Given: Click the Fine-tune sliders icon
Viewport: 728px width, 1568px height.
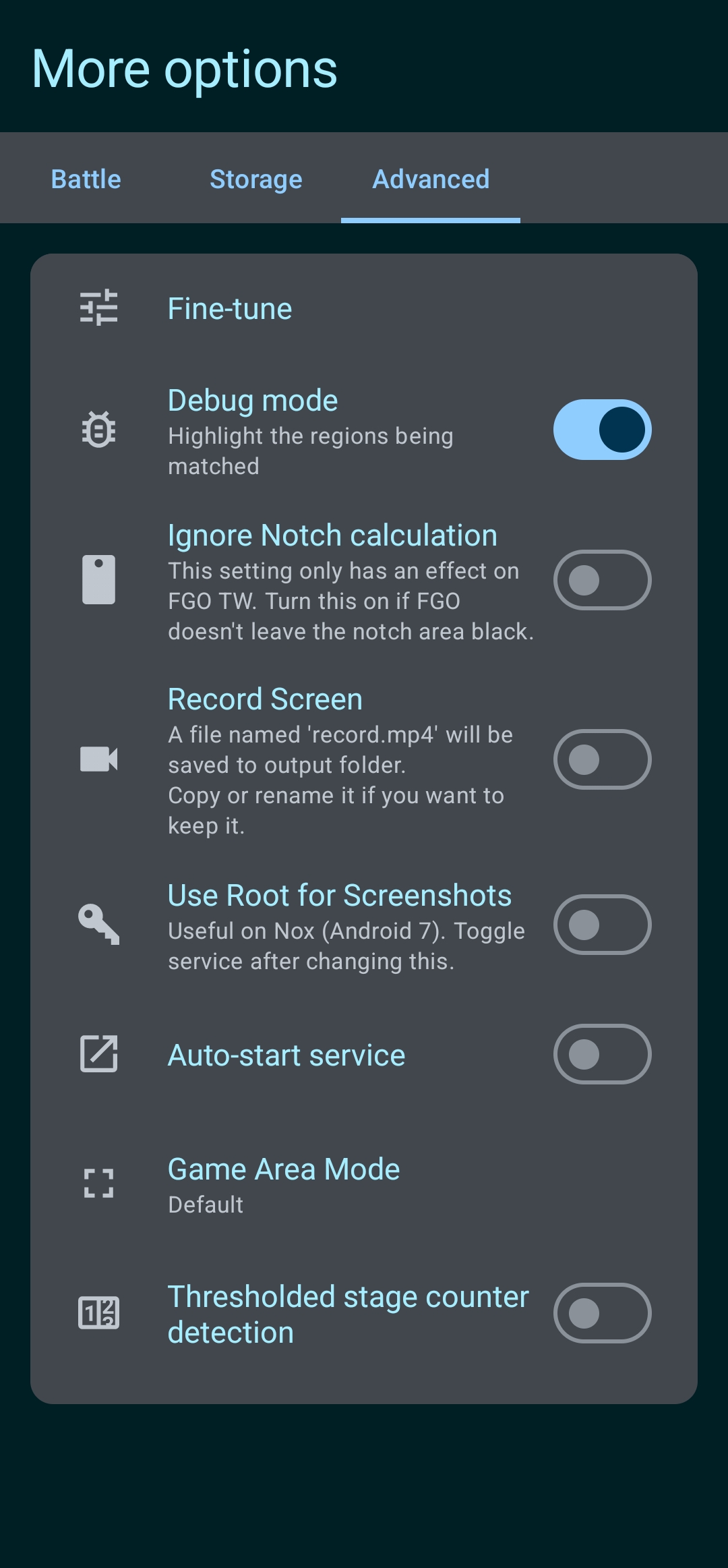Looking at the screenshot, I should [x=99, y=308].
